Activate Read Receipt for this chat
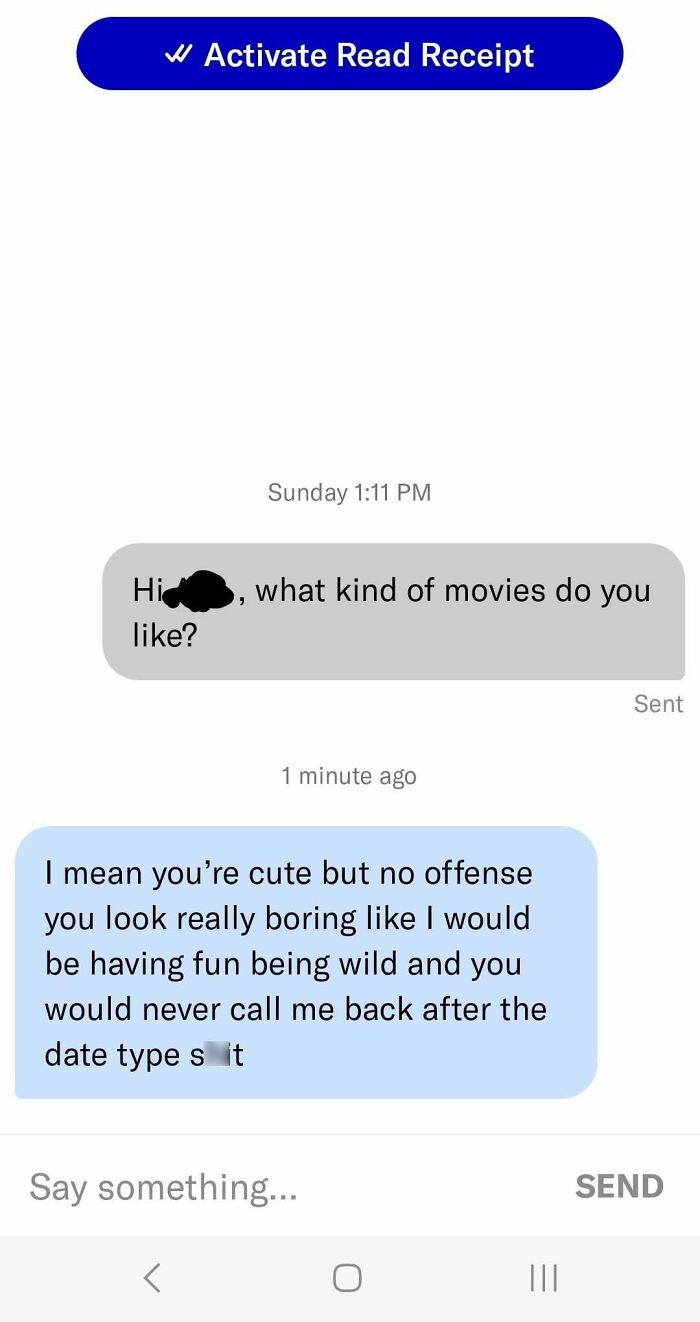The height and width of the screenshot is (1322, 700). pyautogui.click(x=350, y=54)
